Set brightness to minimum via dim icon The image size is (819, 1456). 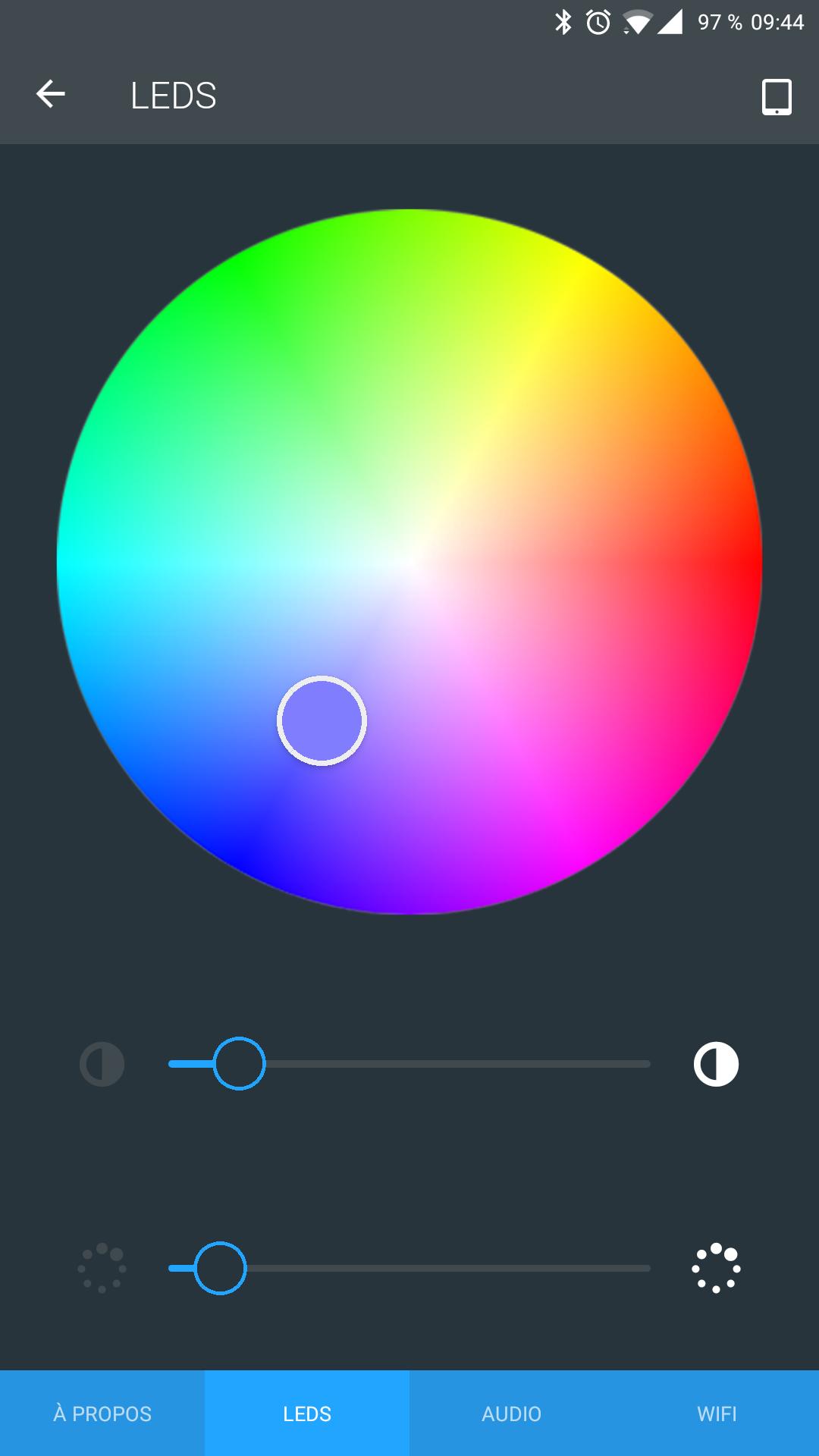pyautogui.click(x=102, y=1064)
